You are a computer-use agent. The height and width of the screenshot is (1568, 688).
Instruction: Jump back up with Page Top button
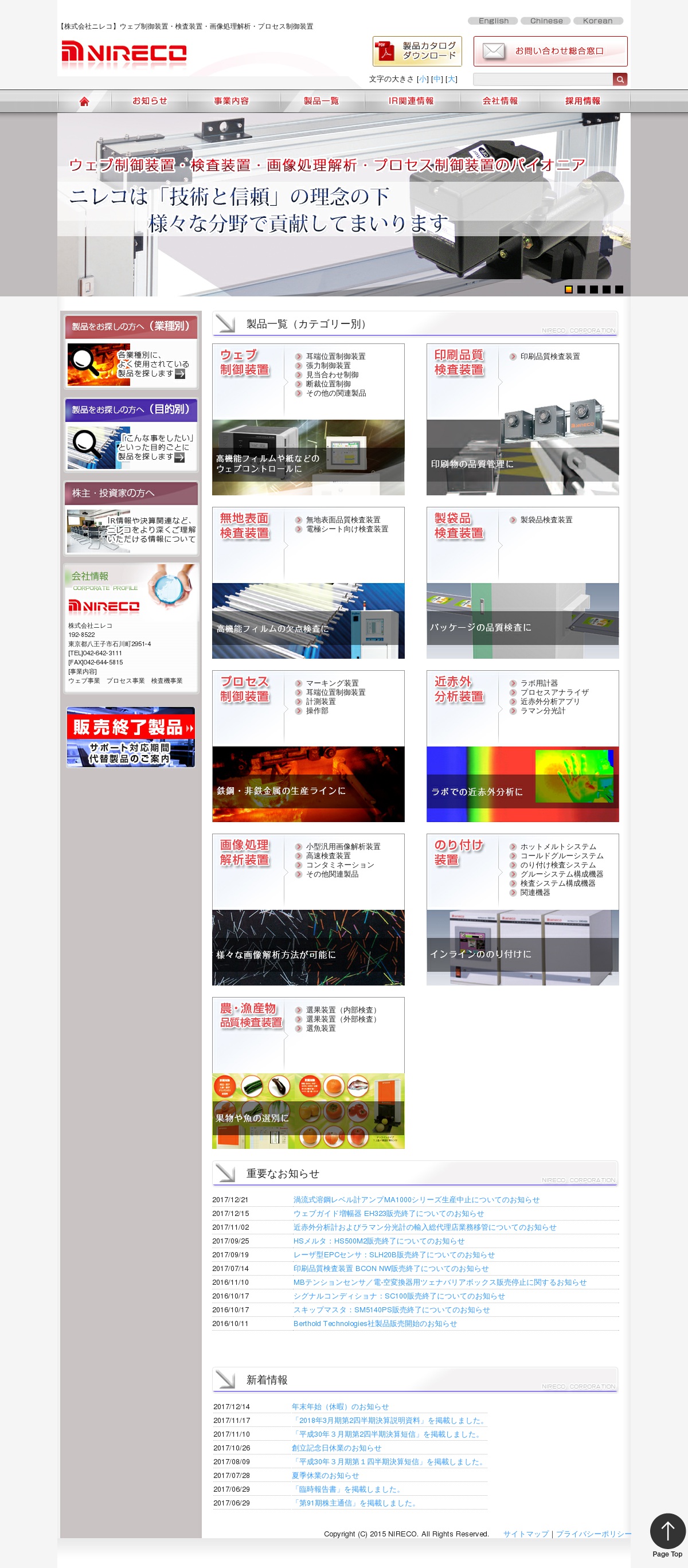[x=667, y=1535]
